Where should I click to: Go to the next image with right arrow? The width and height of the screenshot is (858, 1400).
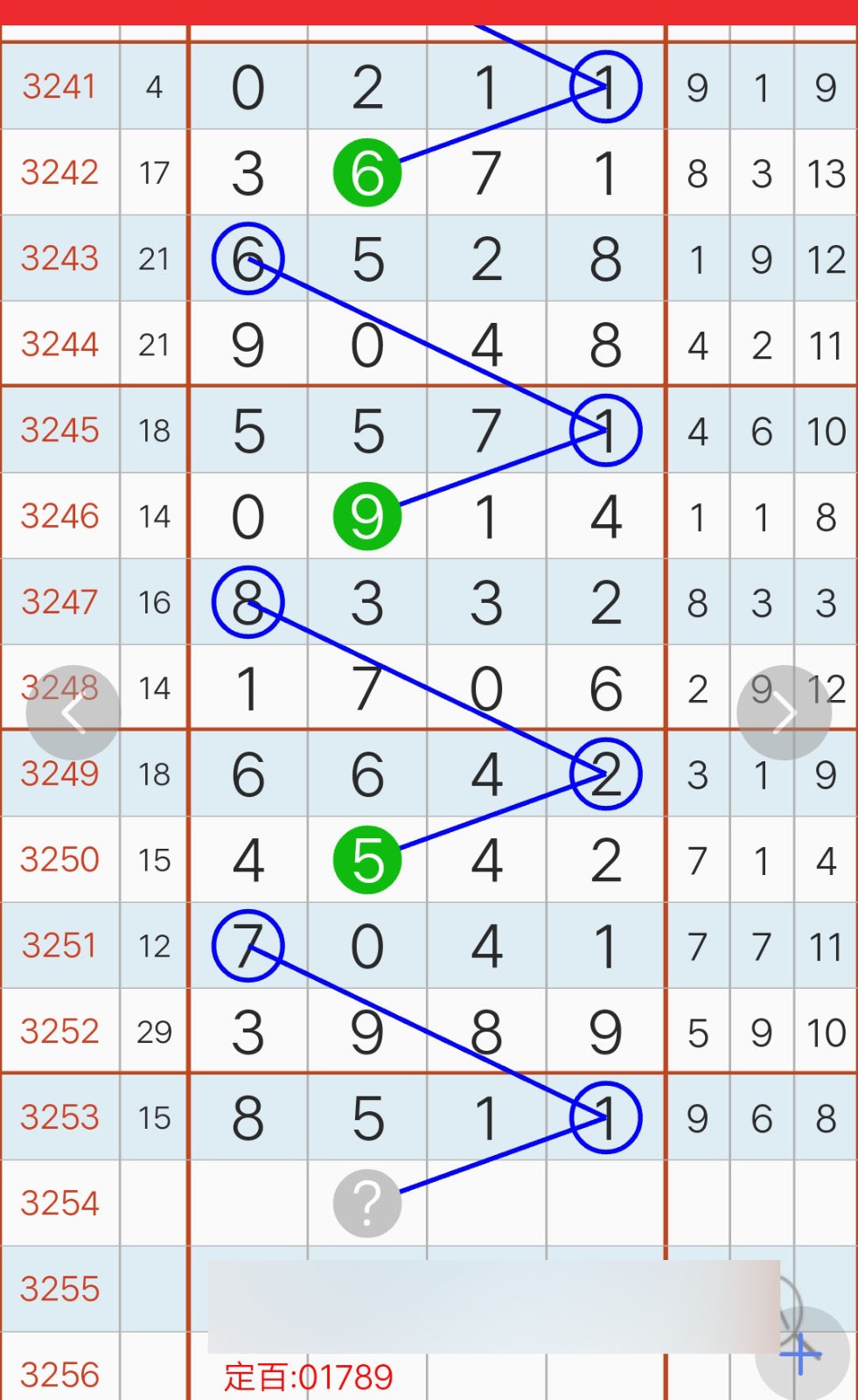point(784,713)
